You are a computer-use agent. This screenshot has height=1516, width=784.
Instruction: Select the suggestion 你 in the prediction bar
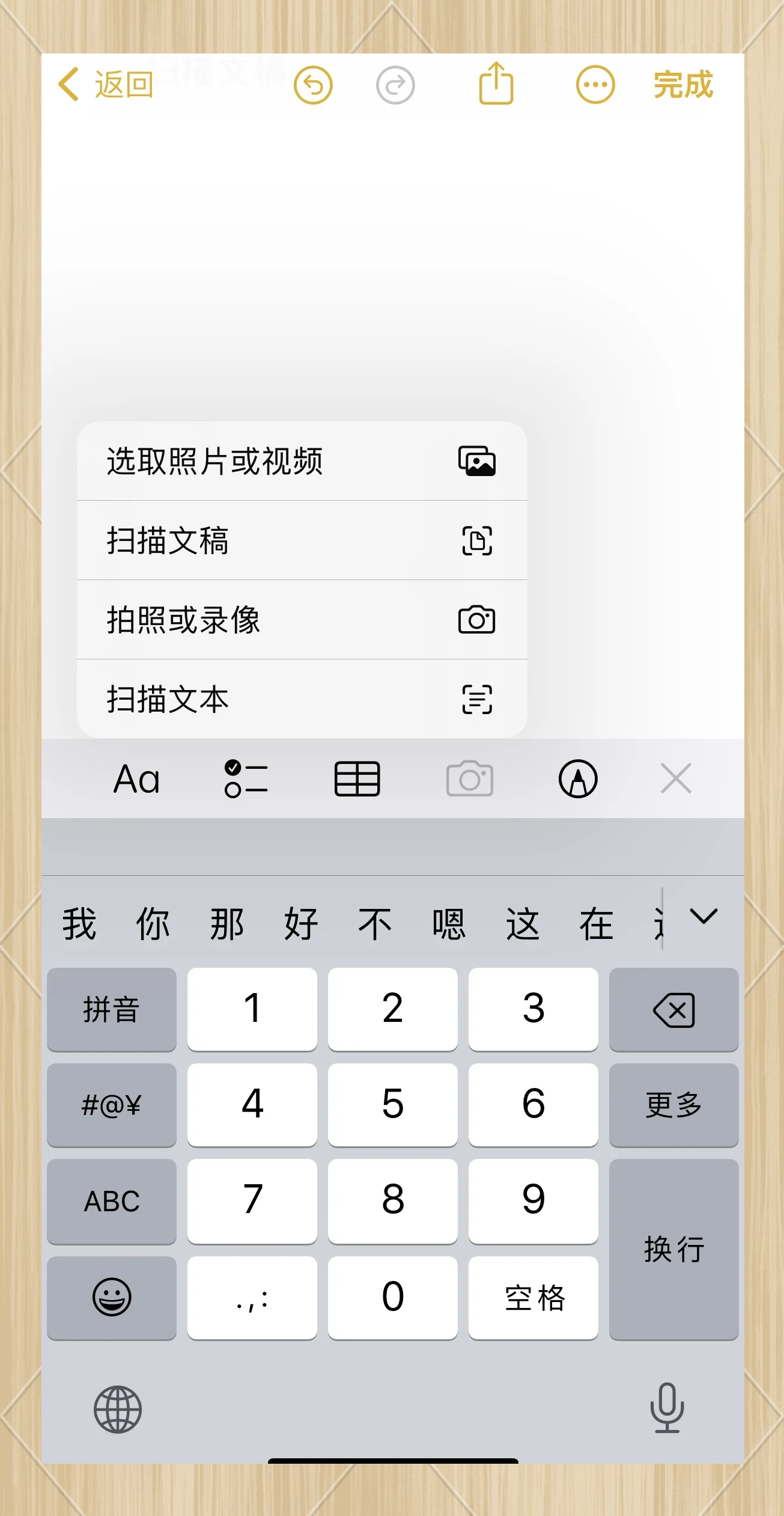153,924
